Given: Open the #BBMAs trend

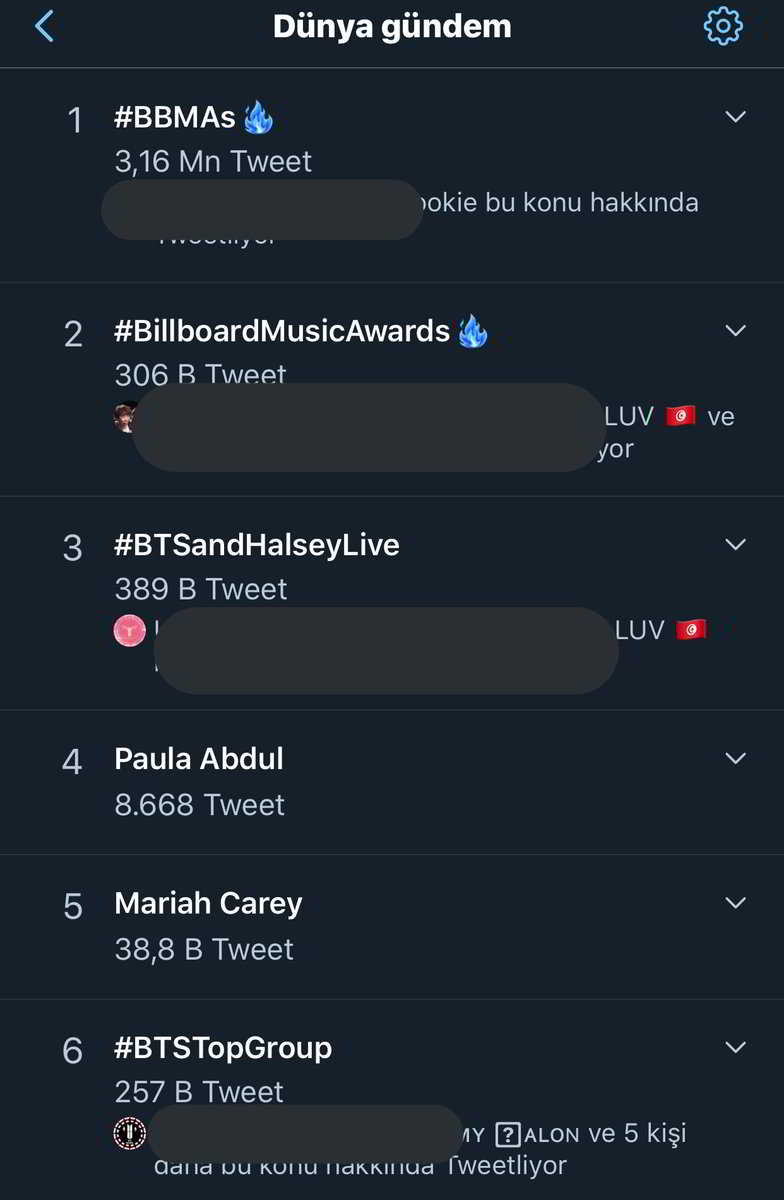Looking at the screenshot, I should tap(176, 118).
